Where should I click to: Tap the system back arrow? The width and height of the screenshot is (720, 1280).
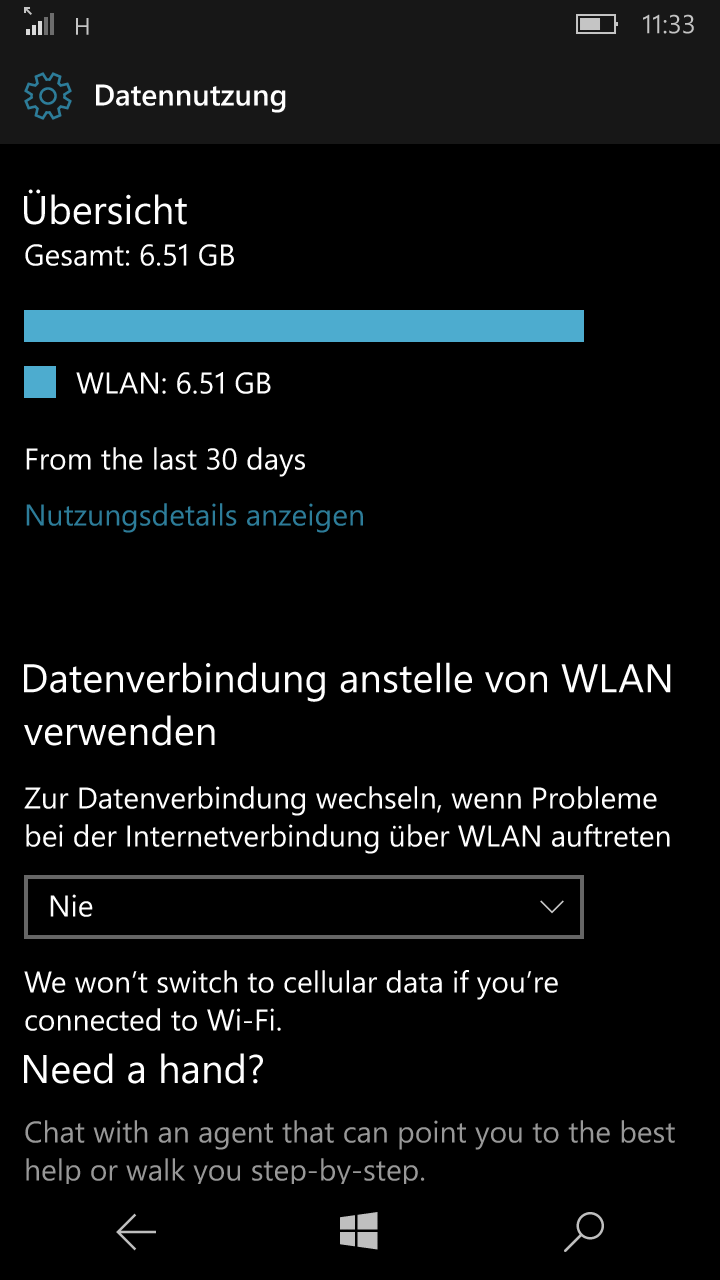click(x=136, y=1232)
